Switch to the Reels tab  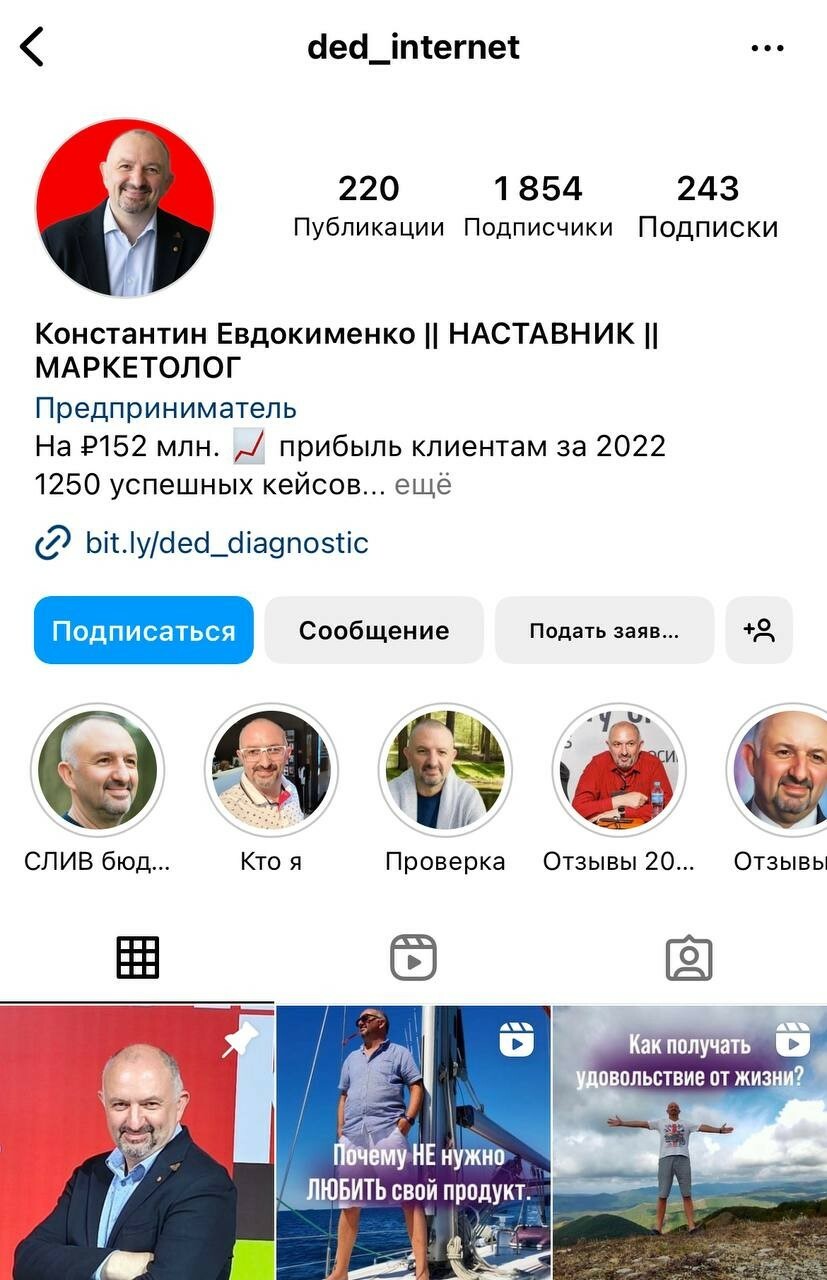(x=413, y=958)
